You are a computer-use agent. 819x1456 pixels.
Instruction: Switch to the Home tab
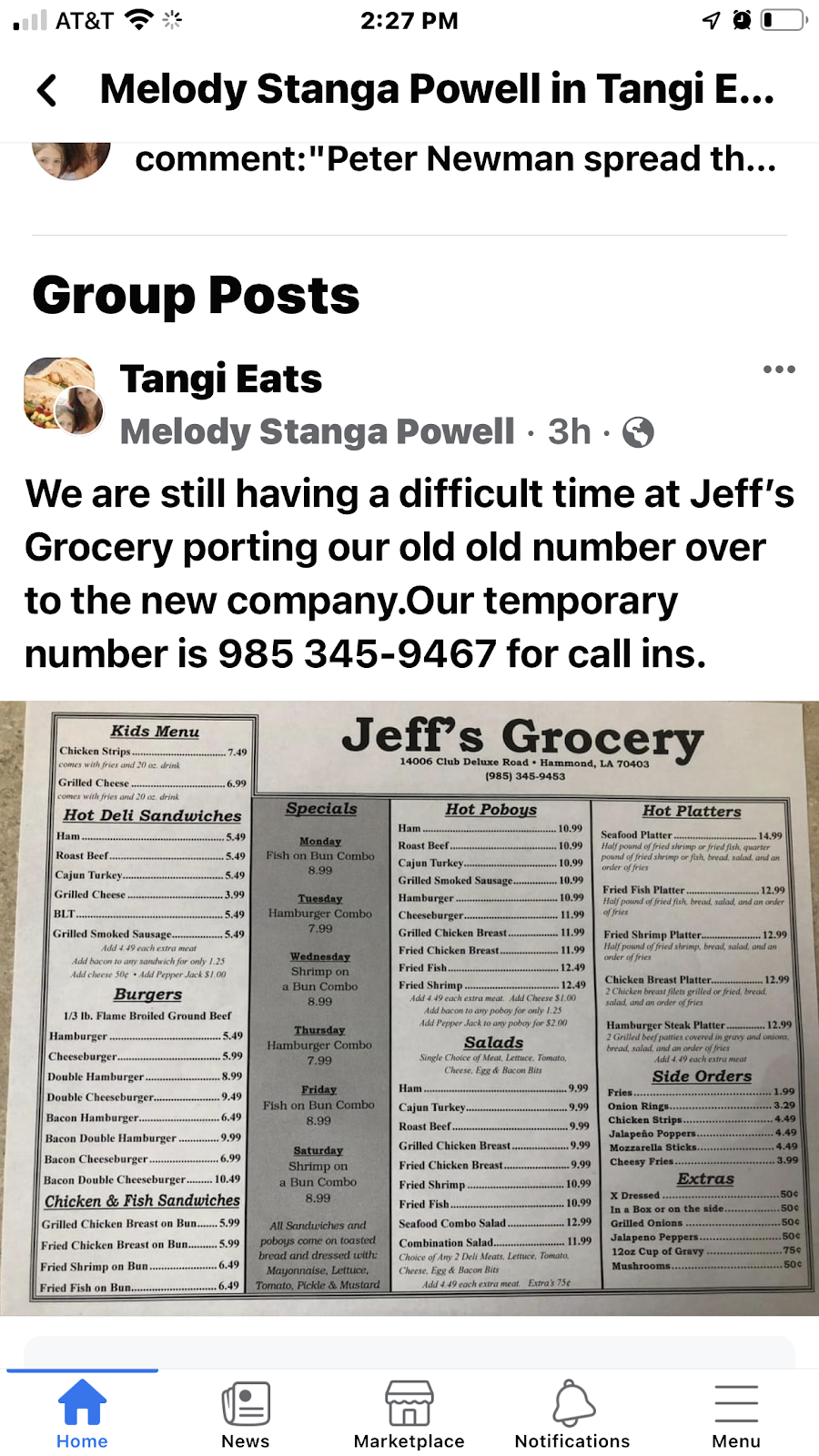pyautogui.click(x=82, y=1415)
